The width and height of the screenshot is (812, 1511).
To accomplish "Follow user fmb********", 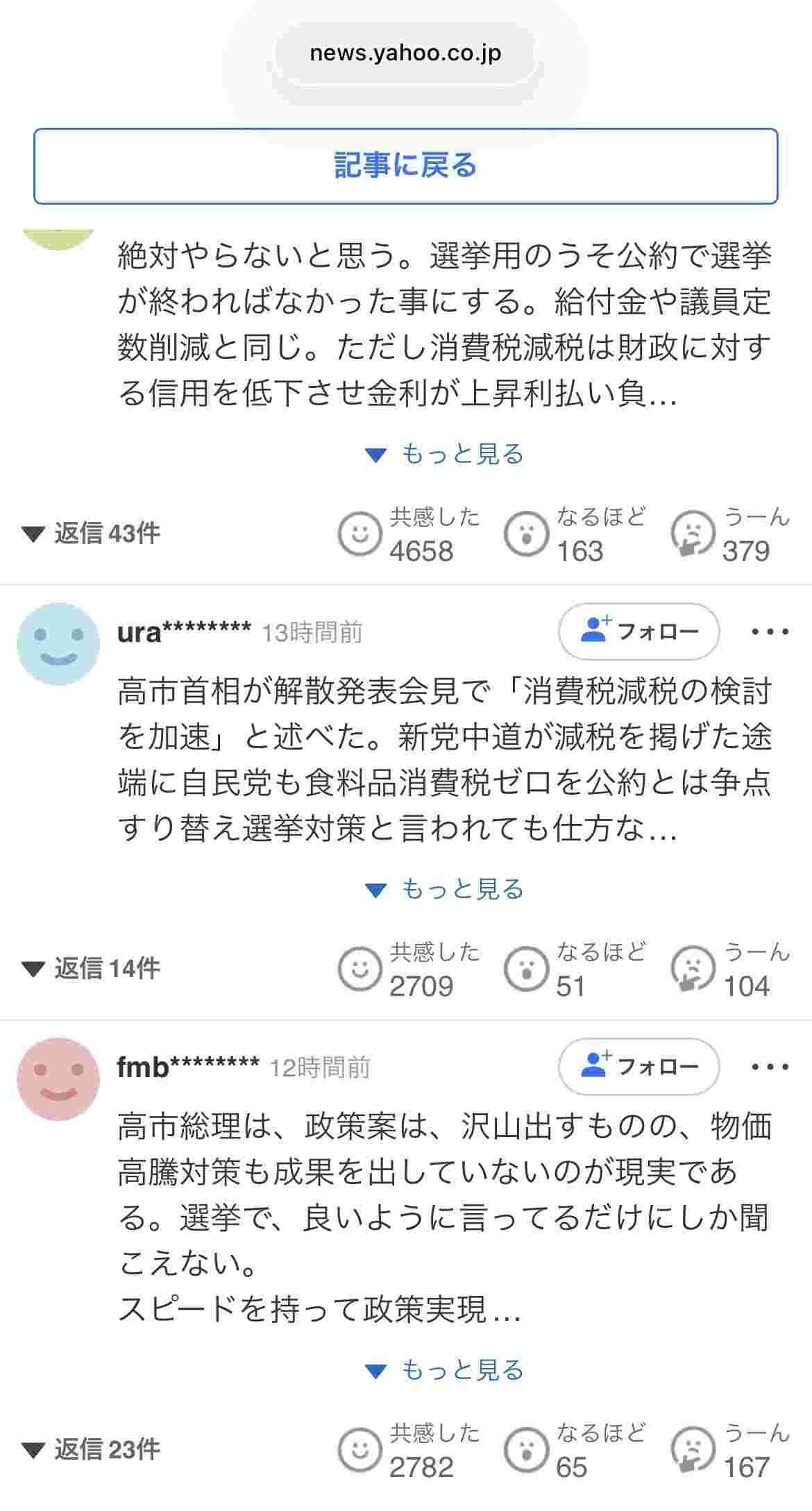I will click(x=638, y=1067).
